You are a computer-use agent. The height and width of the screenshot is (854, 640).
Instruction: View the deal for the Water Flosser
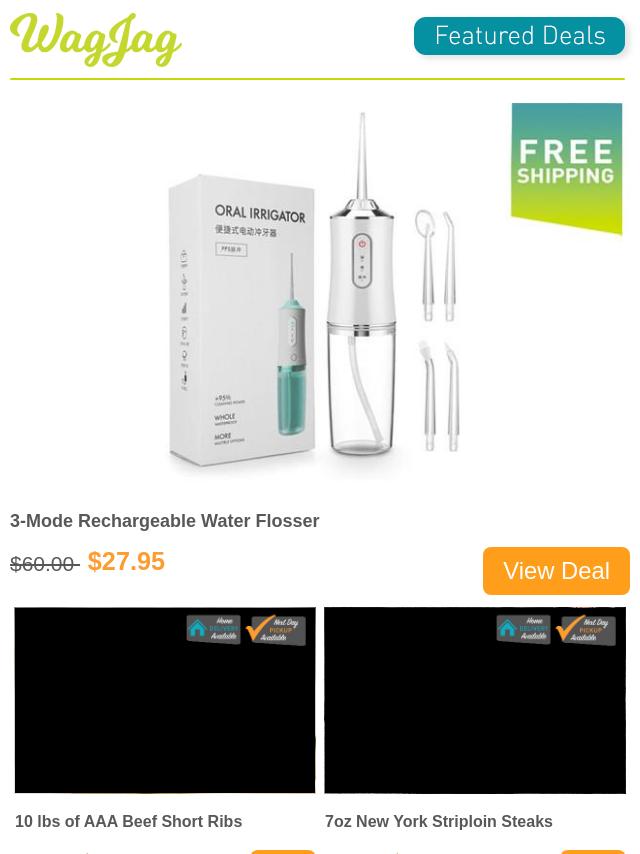point(556,570)
